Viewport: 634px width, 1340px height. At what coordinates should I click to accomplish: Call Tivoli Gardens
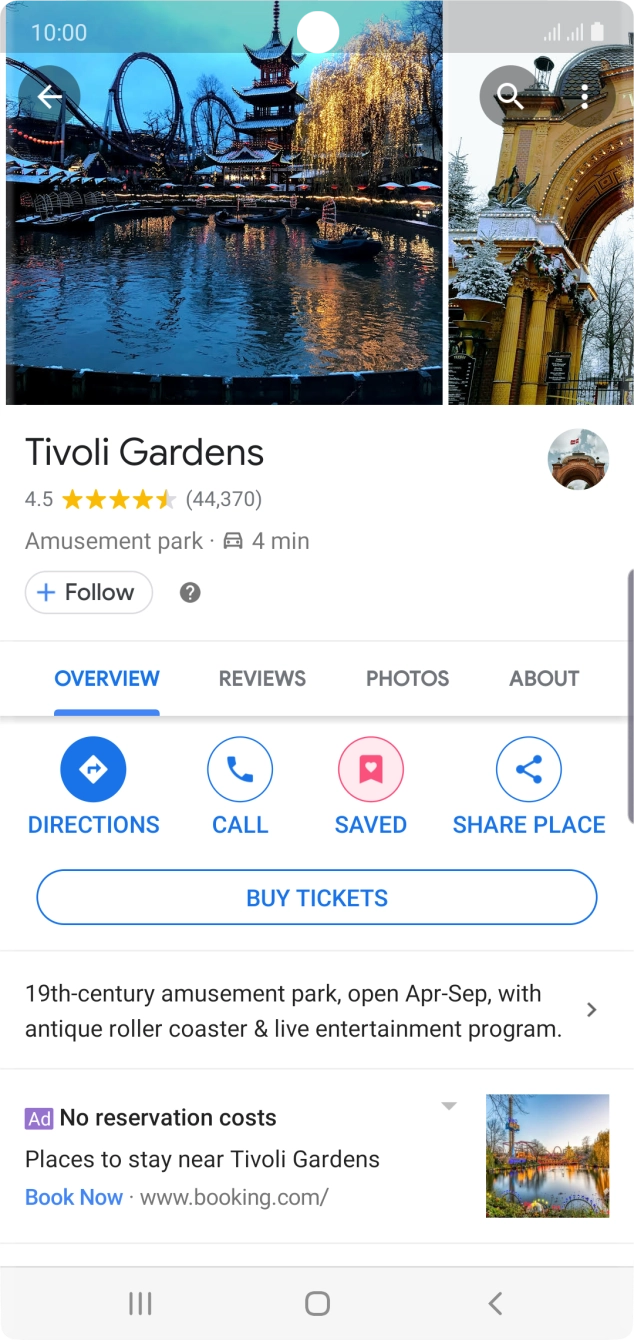pyautogui.click(x=240, y=770)
